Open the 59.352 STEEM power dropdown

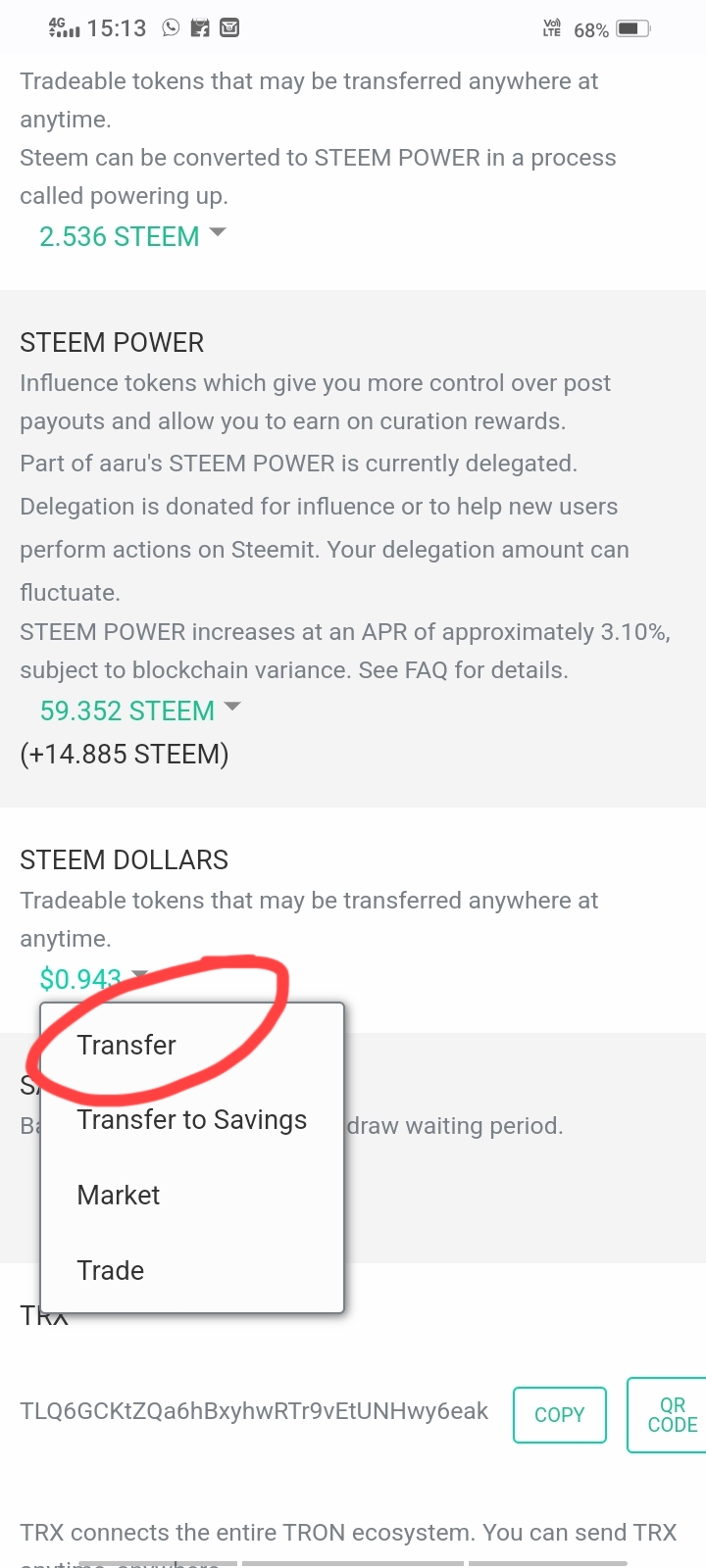tap(140, 710)
